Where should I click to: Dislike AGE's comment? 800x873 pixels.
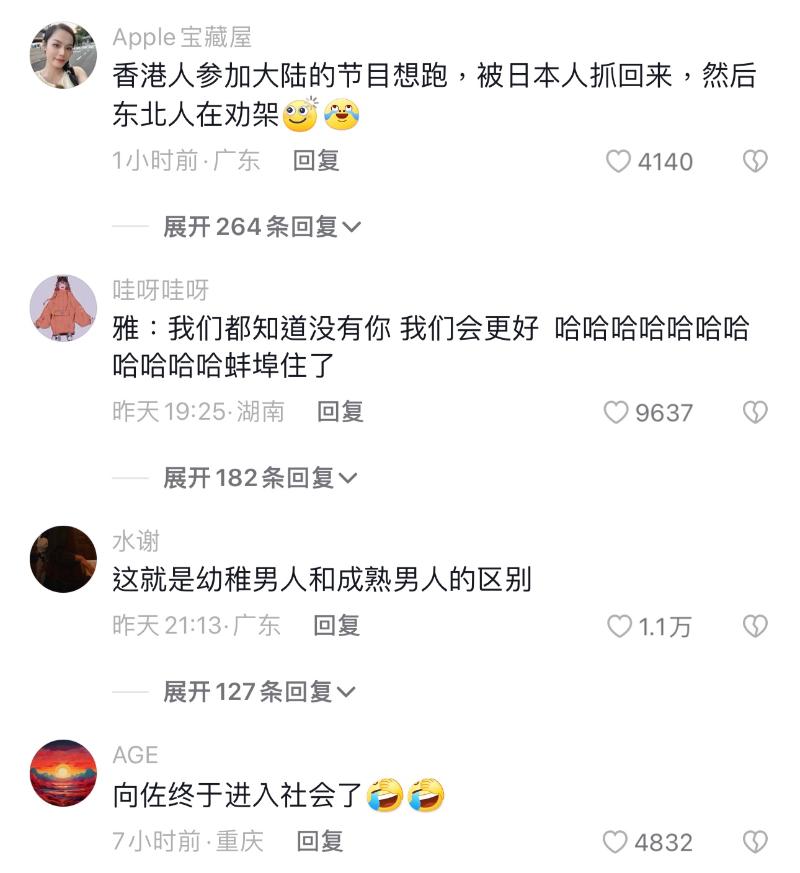755,842
